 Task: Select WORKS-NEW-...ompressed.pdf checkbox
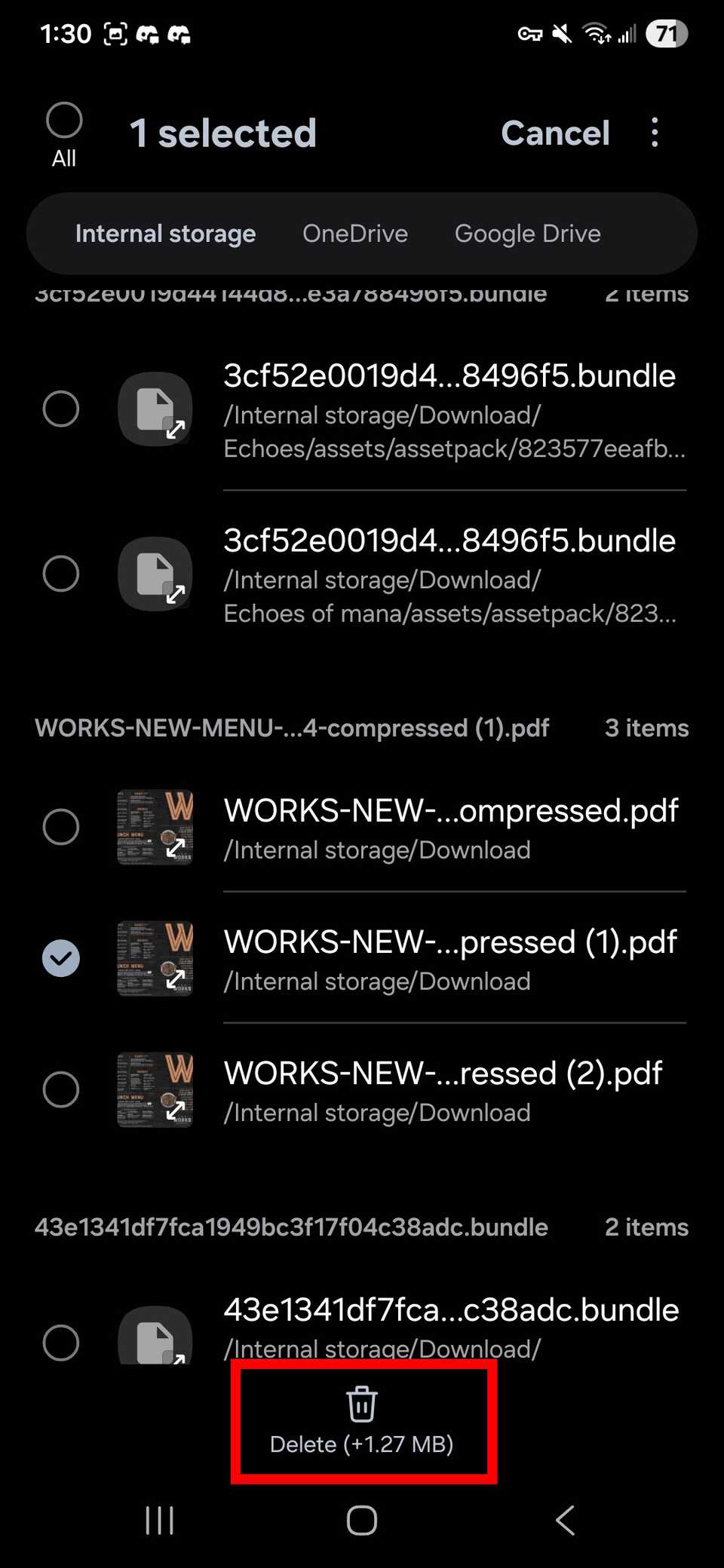pyautogui.click(x=61, y=827)
